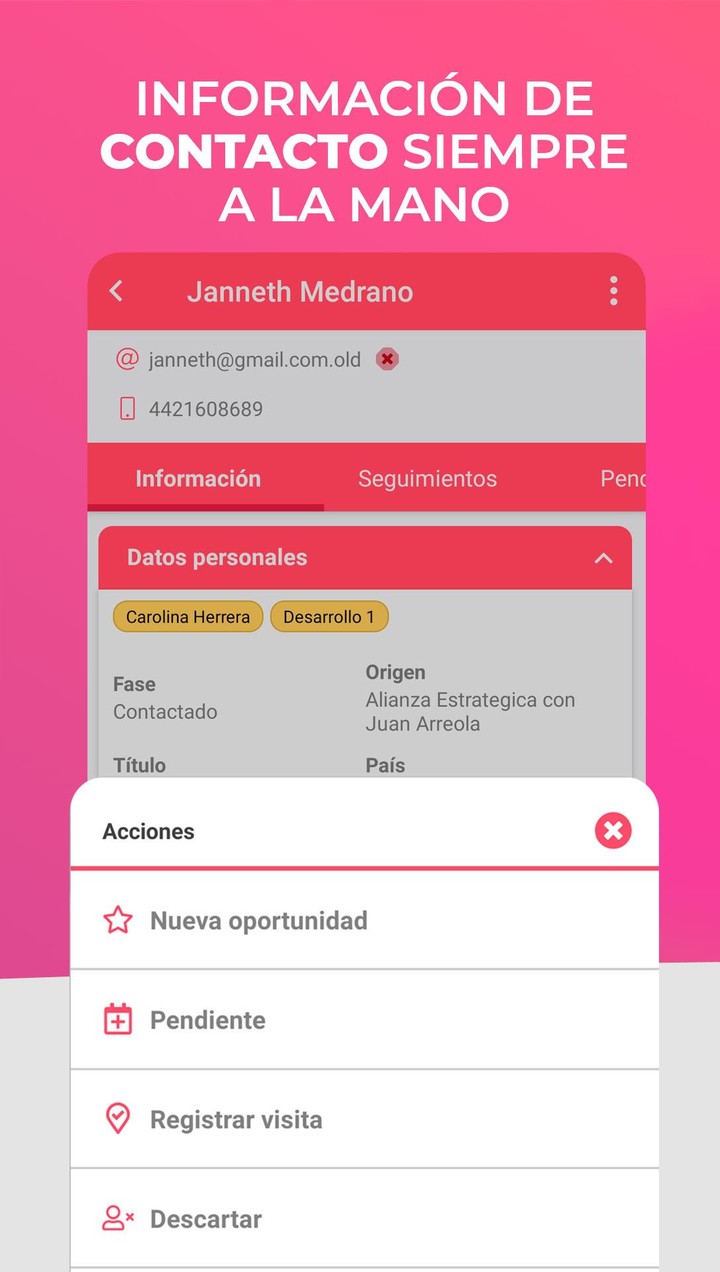Switch to the Información tab

point(198,479)
